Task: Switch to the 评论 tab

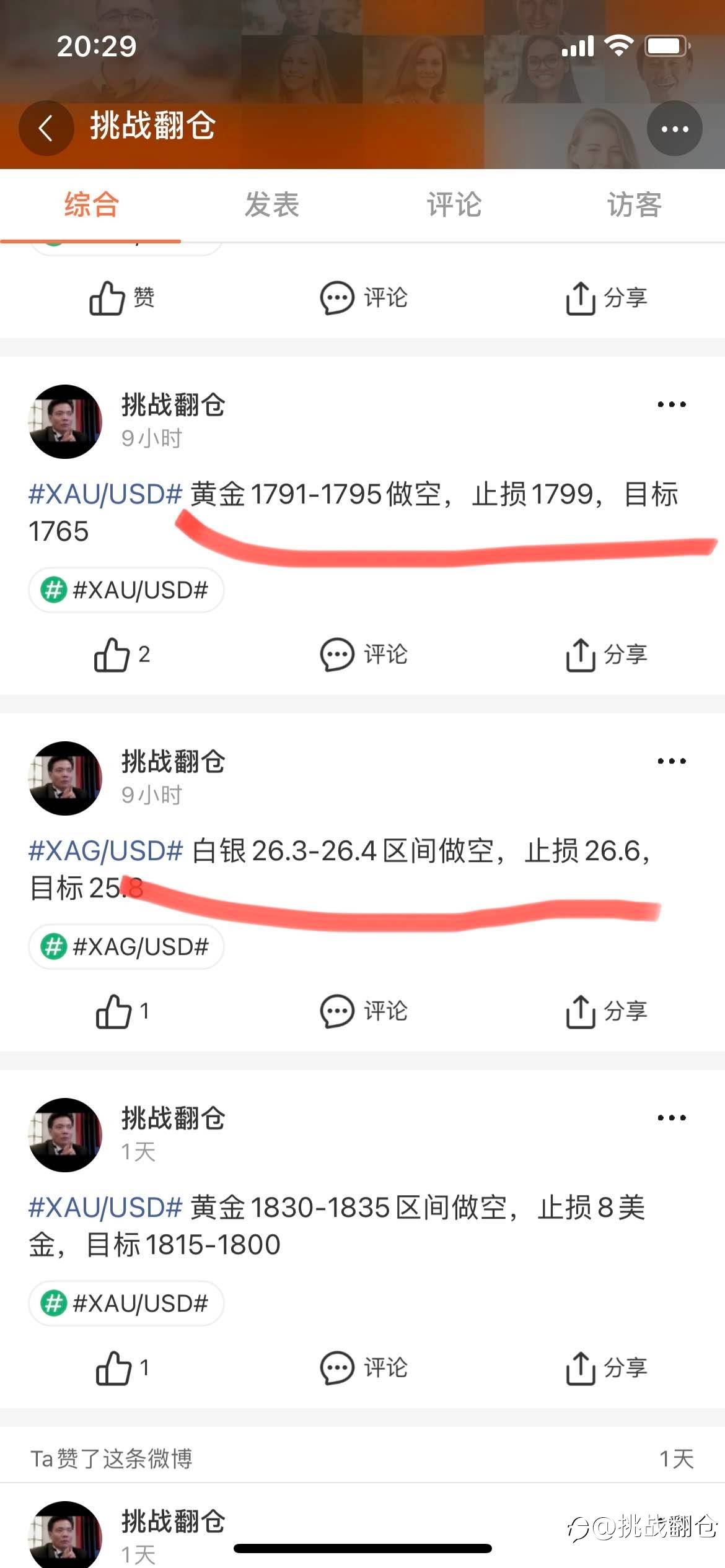Action: click(454, 204)
